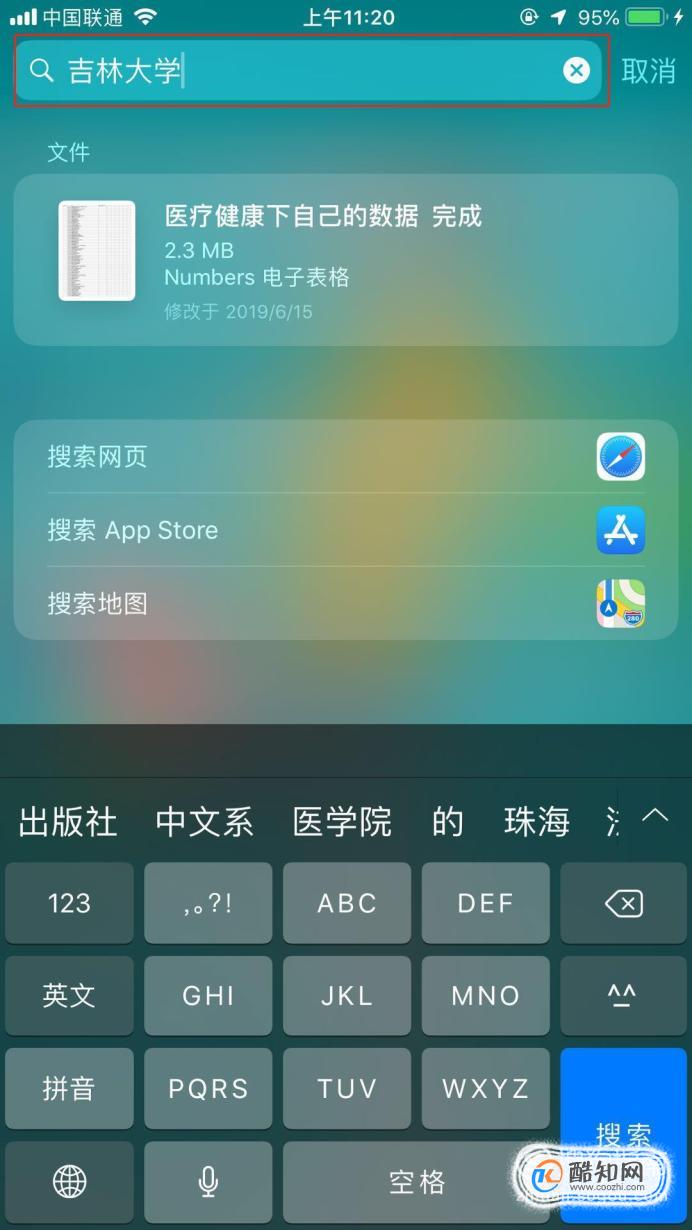Screen dimensions: 692x1230
Task: Choose the 医学院 keyboard suggestion
Action: tap(341, 822)
